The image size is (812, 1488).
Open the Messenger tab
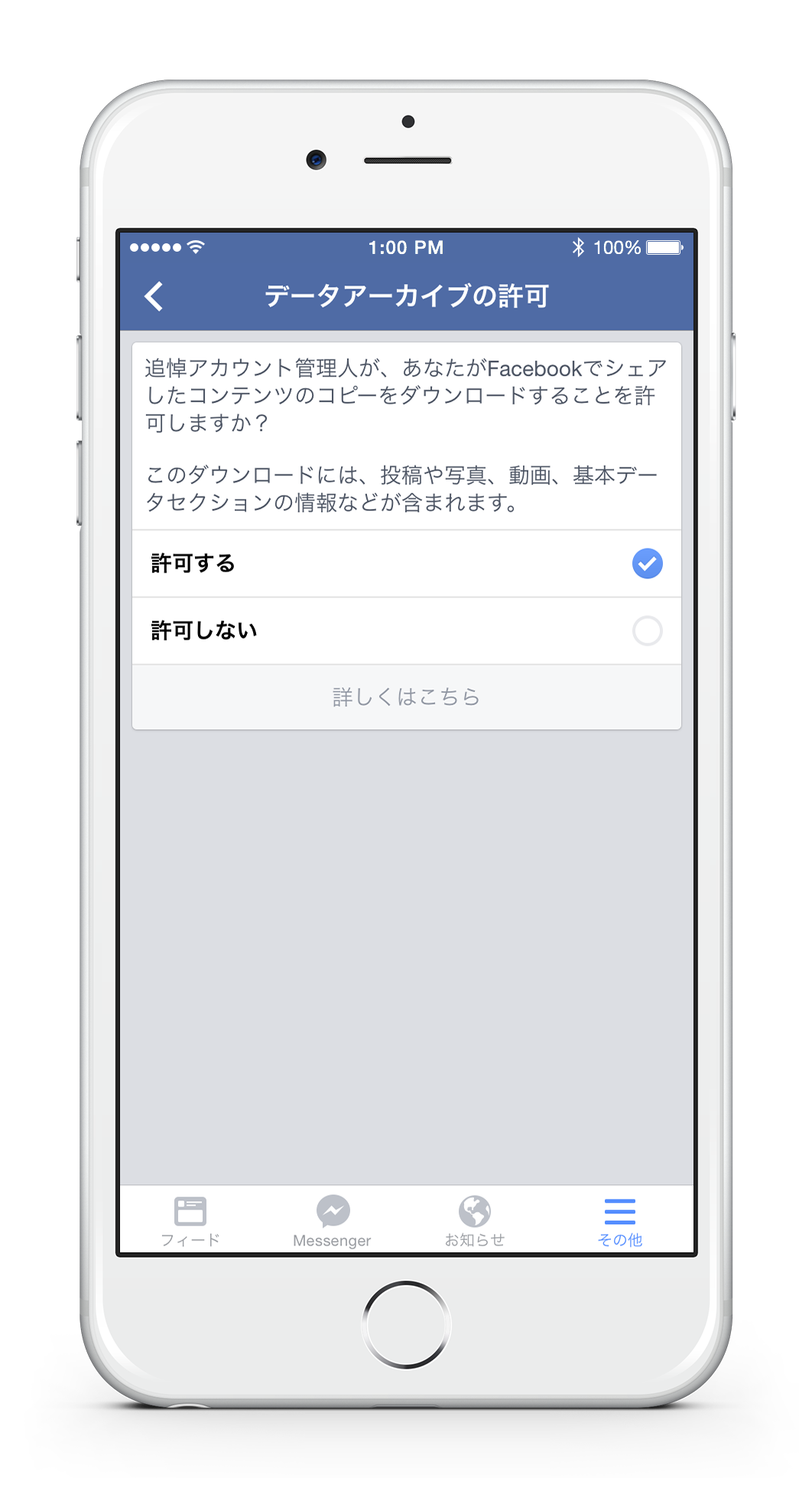pyautogui.click(x=333, y=1220)
